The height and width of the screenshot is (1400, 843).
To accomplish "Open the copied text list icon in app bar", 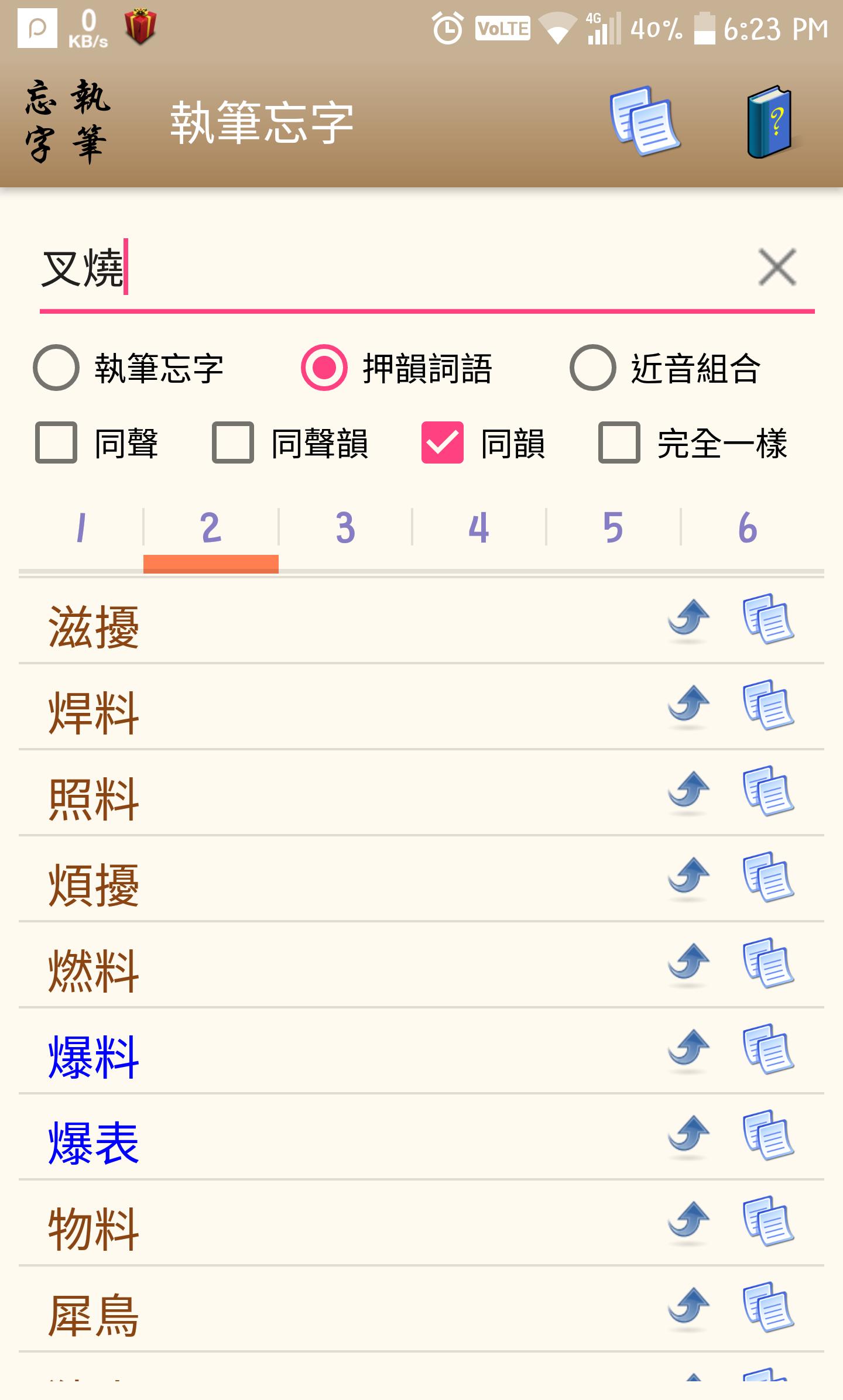I will coord(645,121).
